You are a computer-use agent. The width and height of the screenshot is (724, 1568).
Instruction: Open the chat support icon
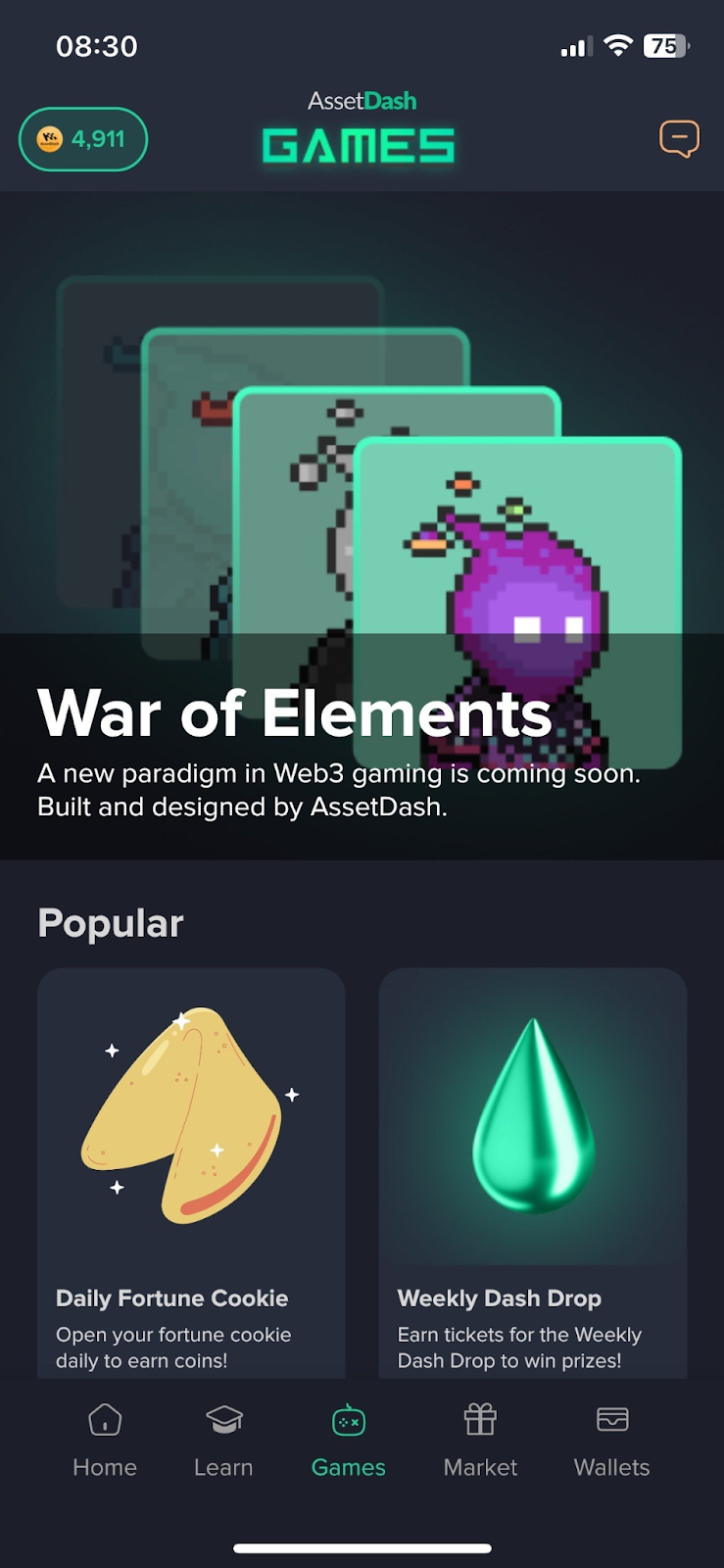click(x=679, y=139)
